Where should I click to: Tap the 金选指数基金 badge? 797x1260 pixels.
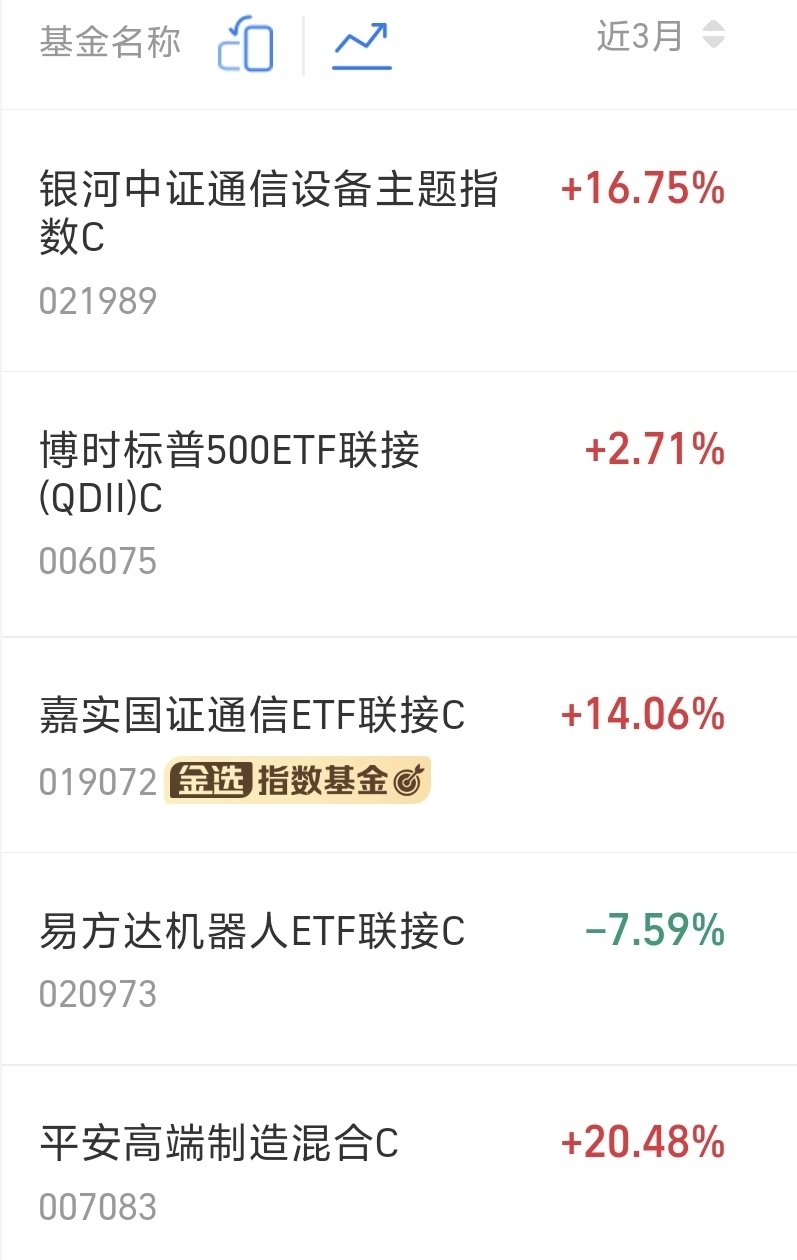point(297,781)
